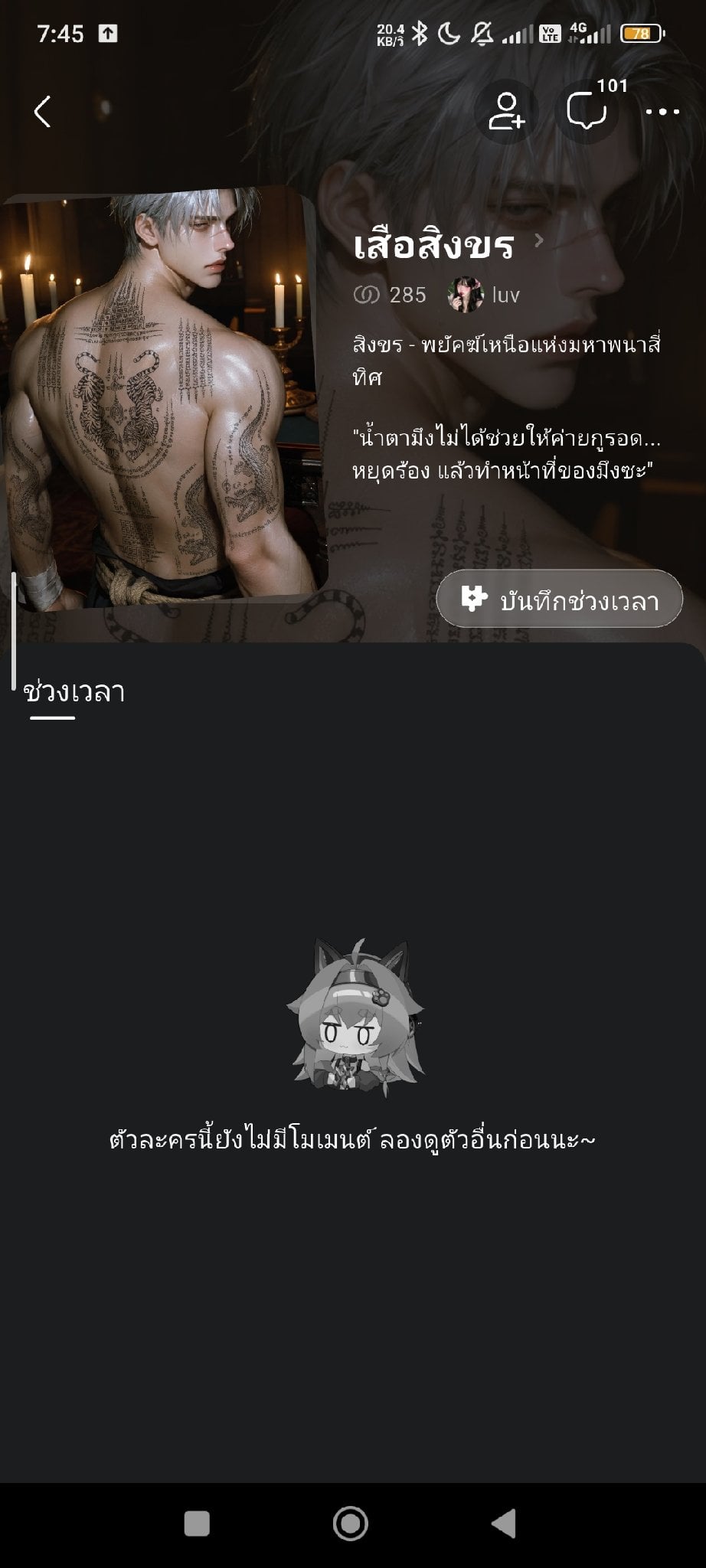Open the chat bubble with 101 count

(x=587, y=112)
